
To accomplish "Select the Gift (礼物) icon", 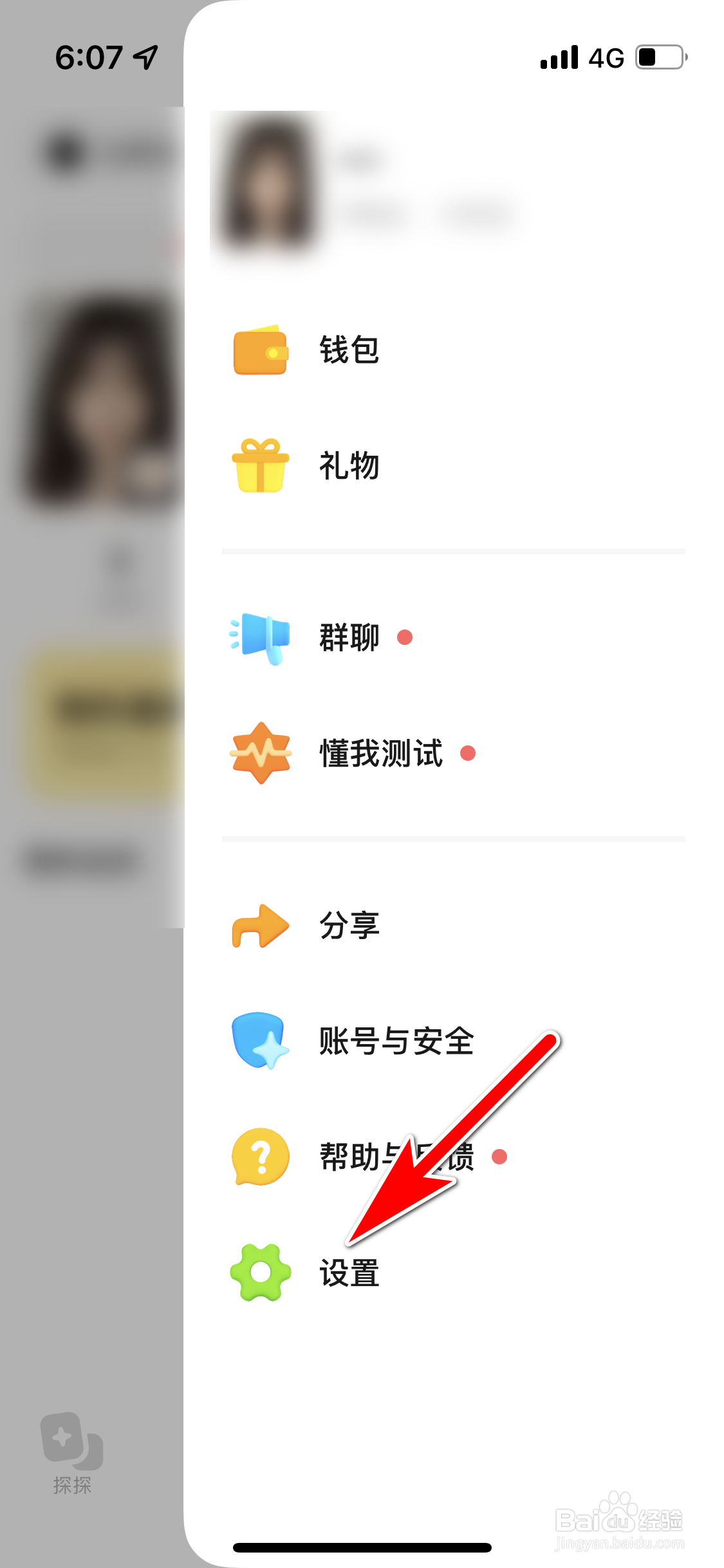I will pos(259,465).
